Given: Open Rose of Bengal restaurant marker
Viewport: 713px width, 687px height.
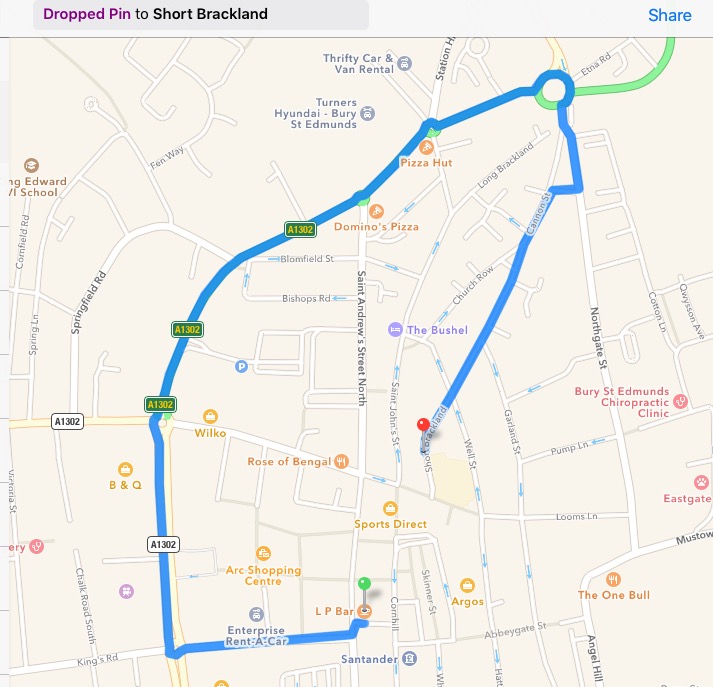Looking at the screenshot, I should 342,461.
